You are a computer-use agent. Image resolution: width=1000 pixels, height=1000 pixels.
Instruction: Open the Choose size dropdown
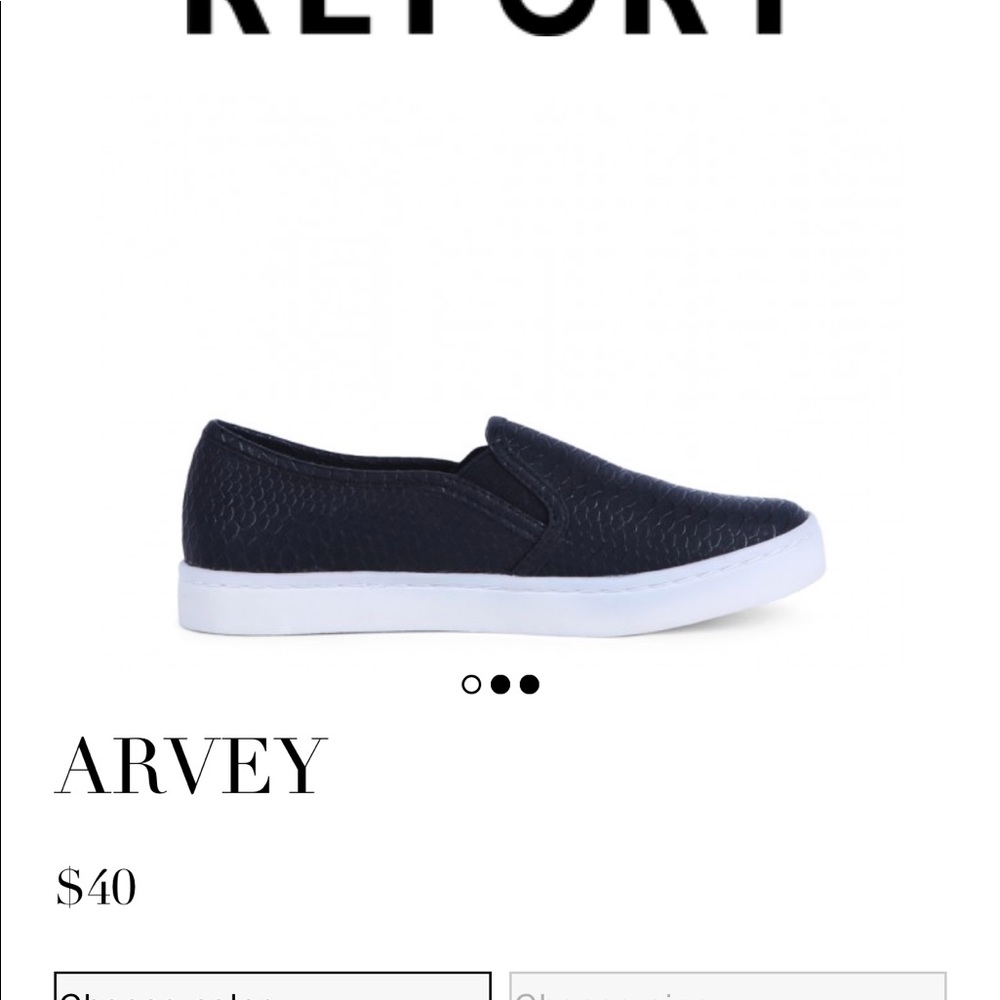(727, 987)
